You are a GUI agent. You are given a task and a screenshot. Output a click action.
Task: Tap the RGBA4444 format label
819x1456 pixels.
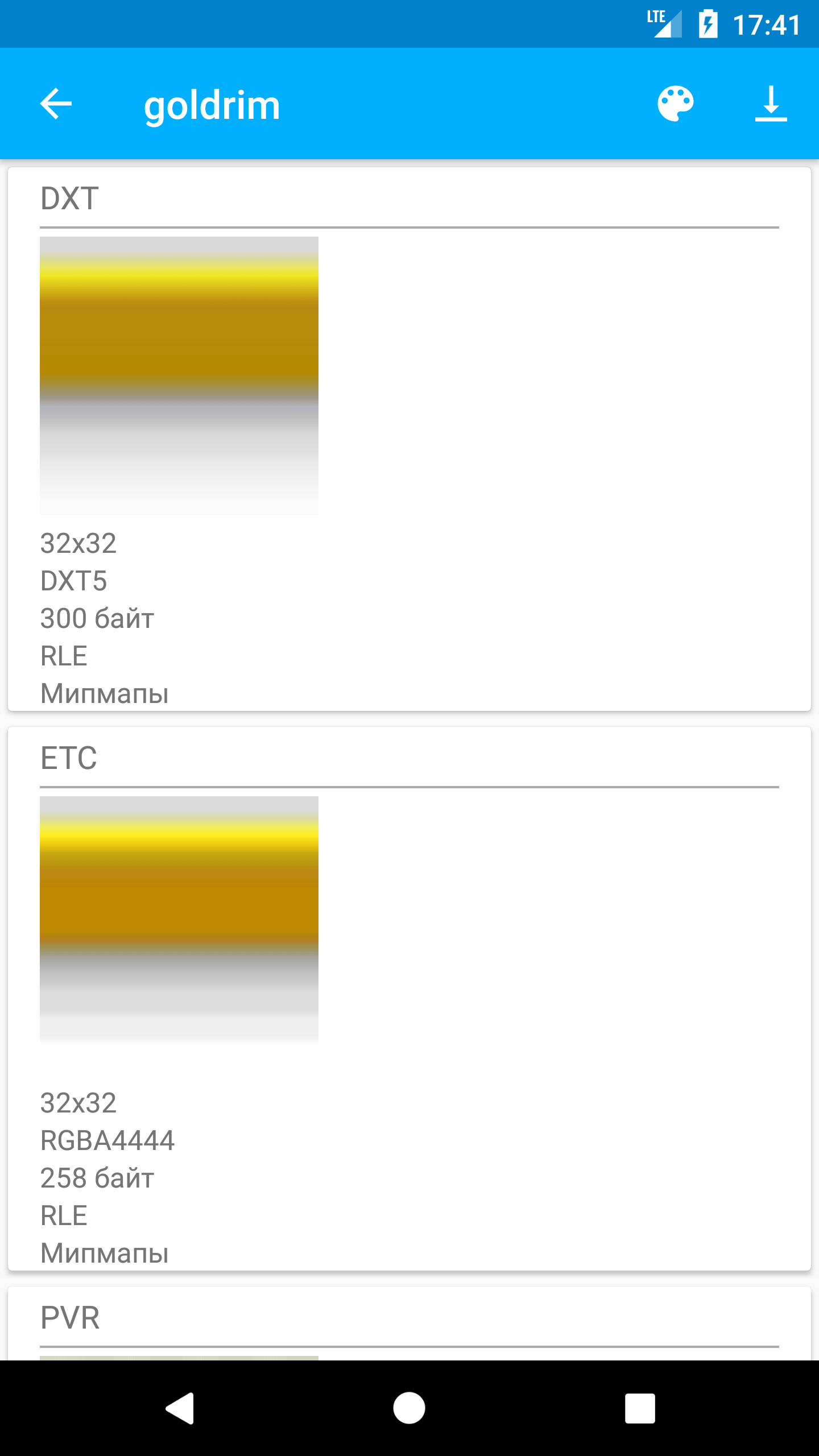pos(108,1140)
